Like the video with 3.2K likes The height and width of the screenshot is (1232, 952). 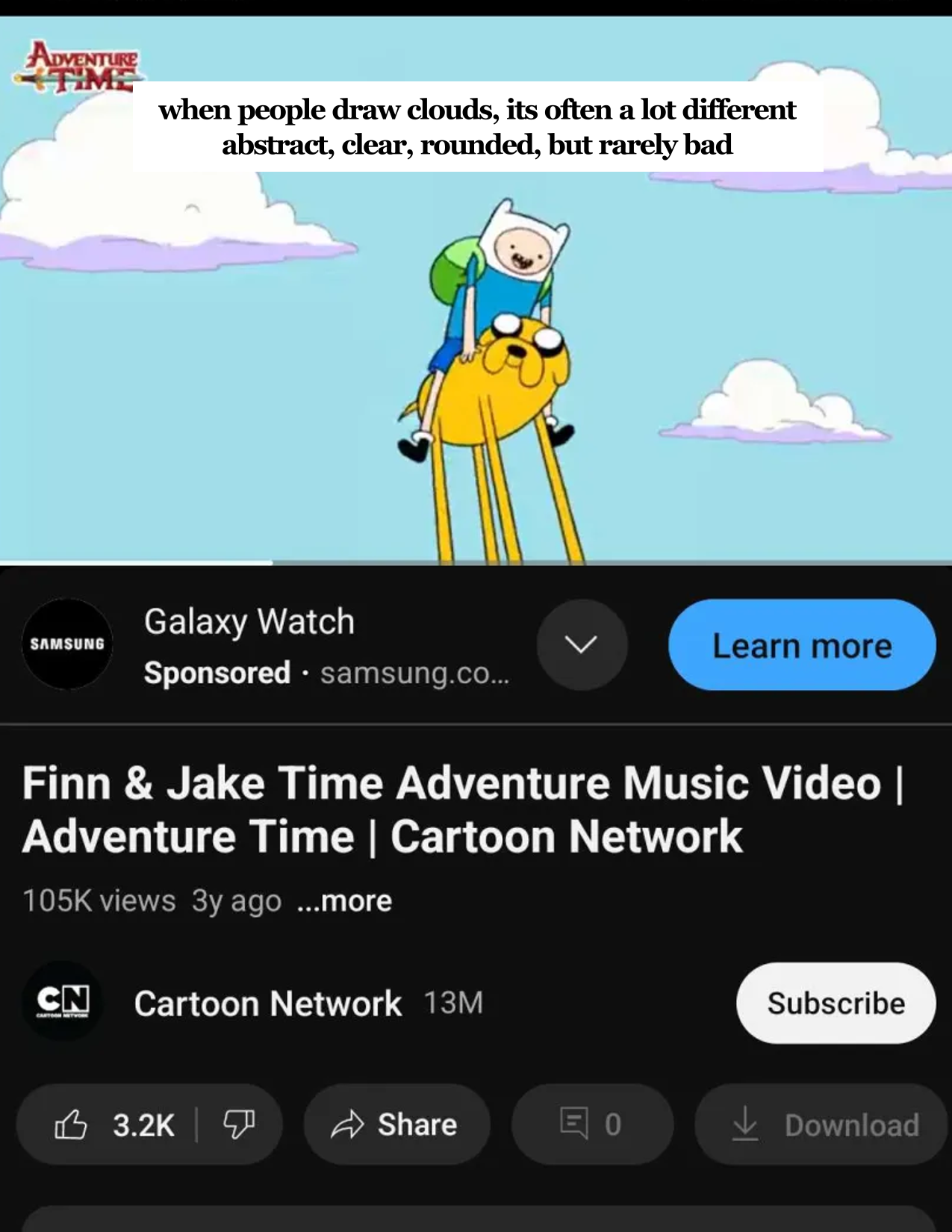coord(112,1124)
